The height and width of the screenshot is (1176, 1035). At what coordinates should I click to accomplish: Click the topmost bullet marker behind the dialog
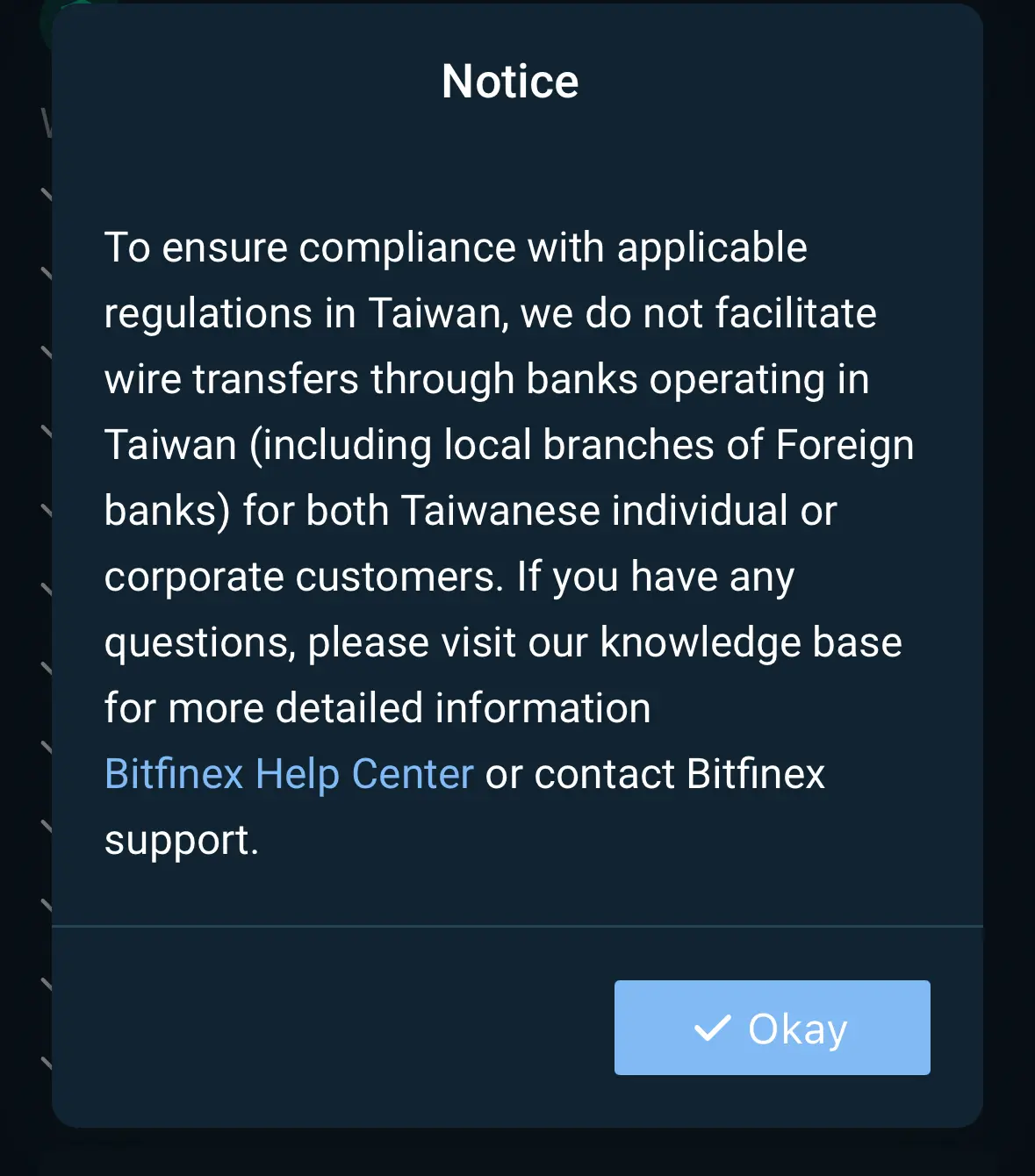point(44,193)
